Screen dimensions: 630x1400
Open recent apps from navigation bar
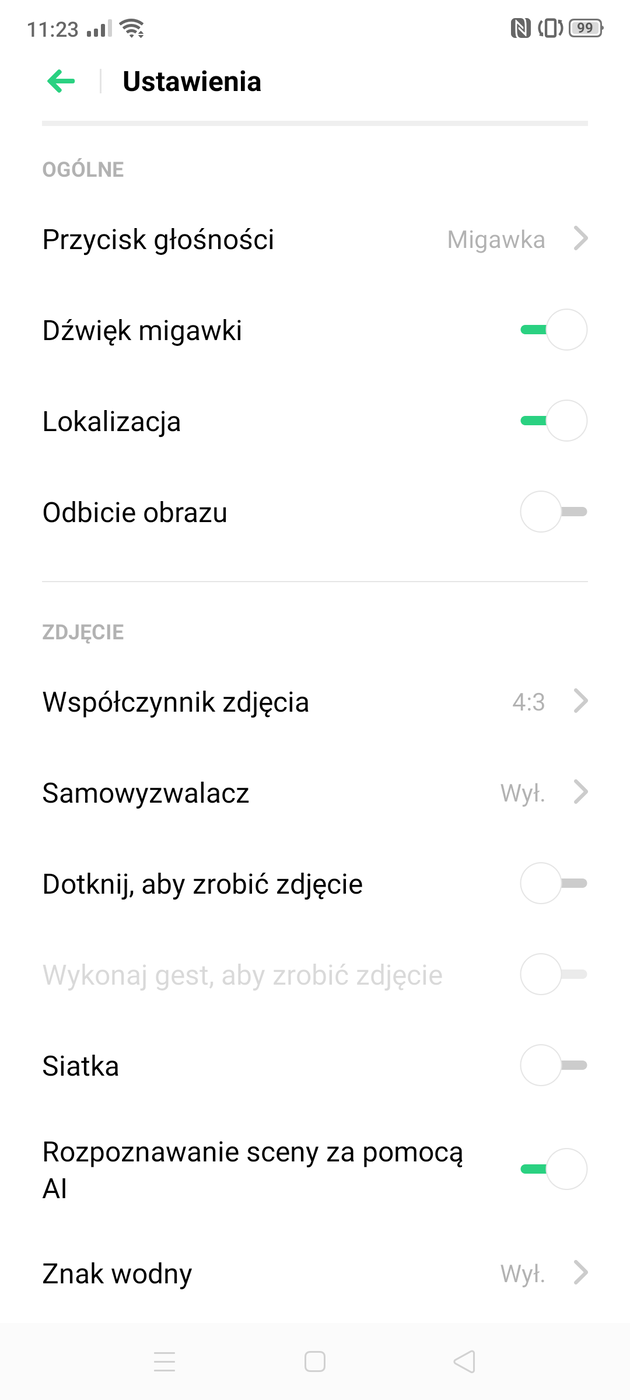click(165, 1361)
